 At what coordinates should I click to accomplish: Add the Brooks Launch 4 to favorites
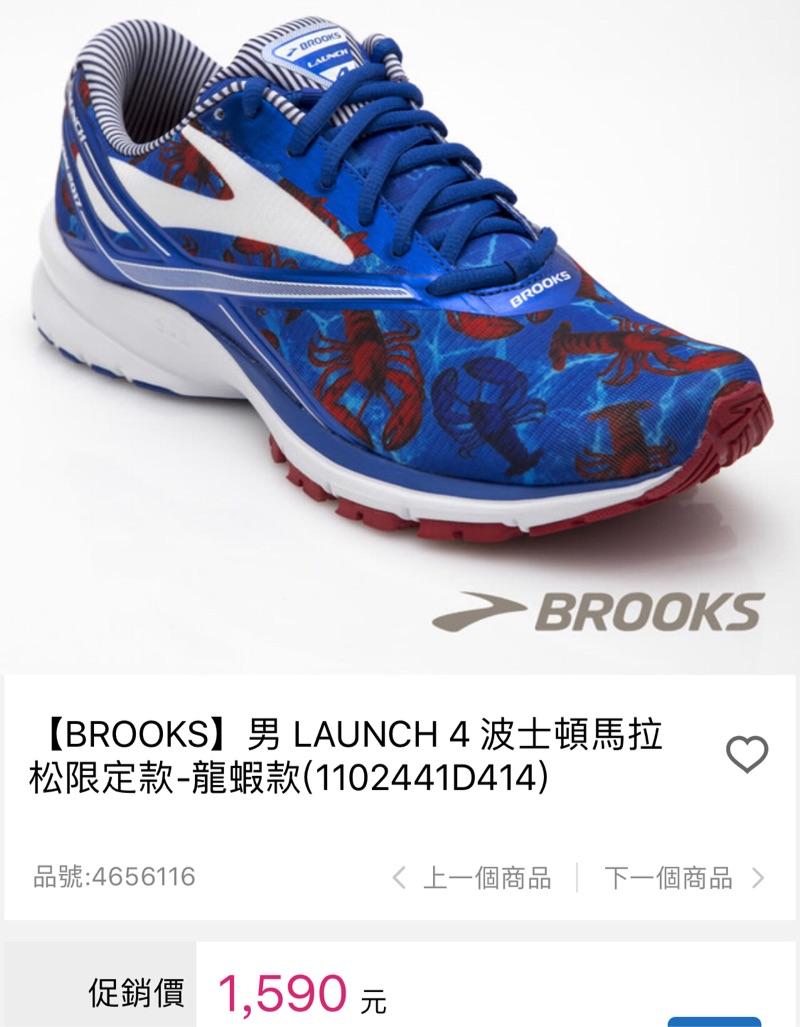coord(746,754)
